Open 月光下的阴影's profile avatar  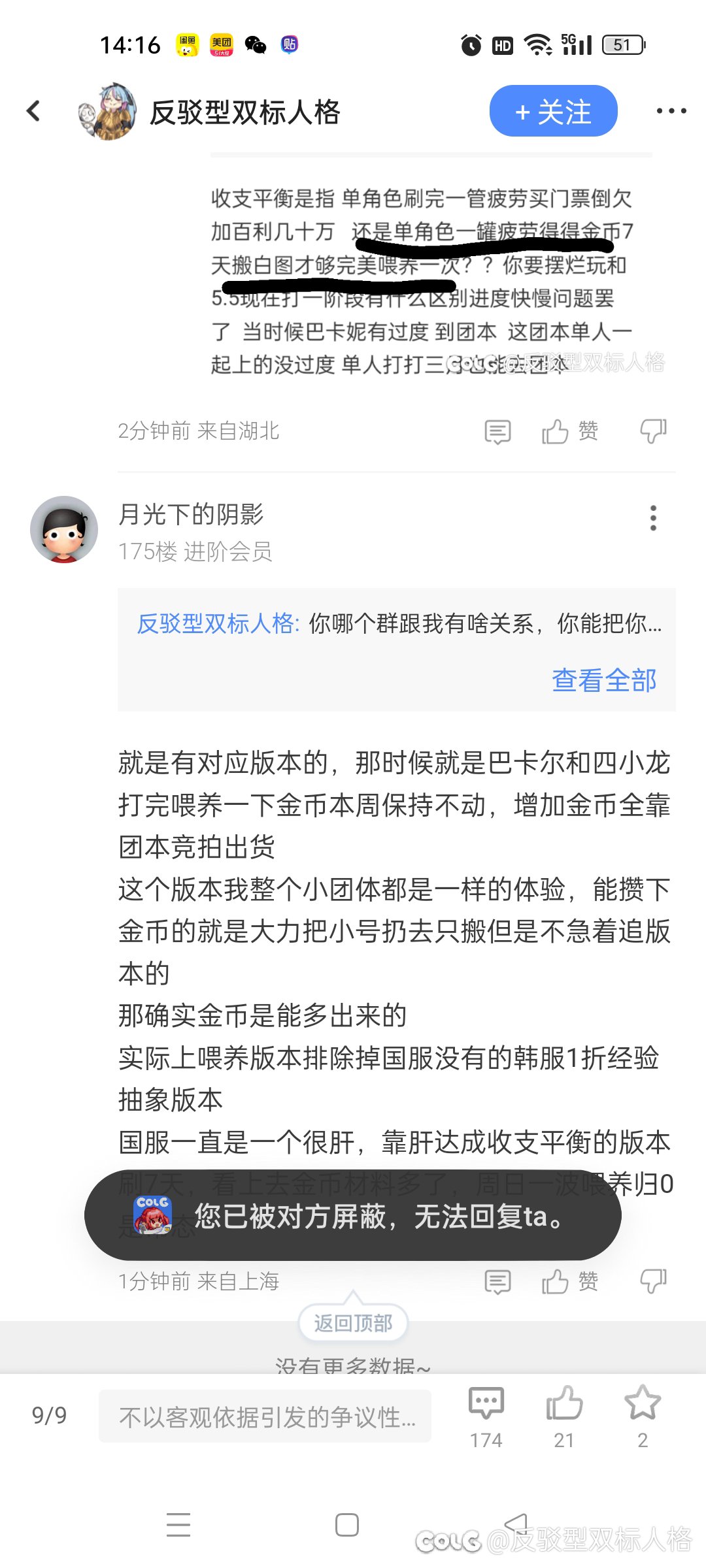tap(64, 529)
